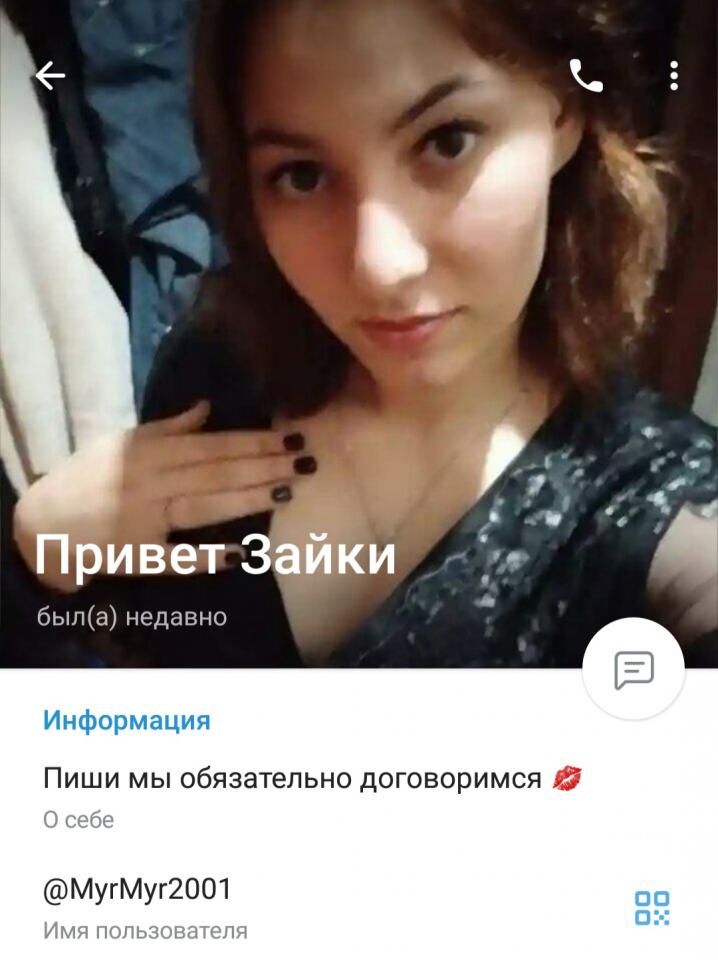Start a voice call with this user
Image resolution: width=718 pixels, height=960 pixels.
[586, 76]
